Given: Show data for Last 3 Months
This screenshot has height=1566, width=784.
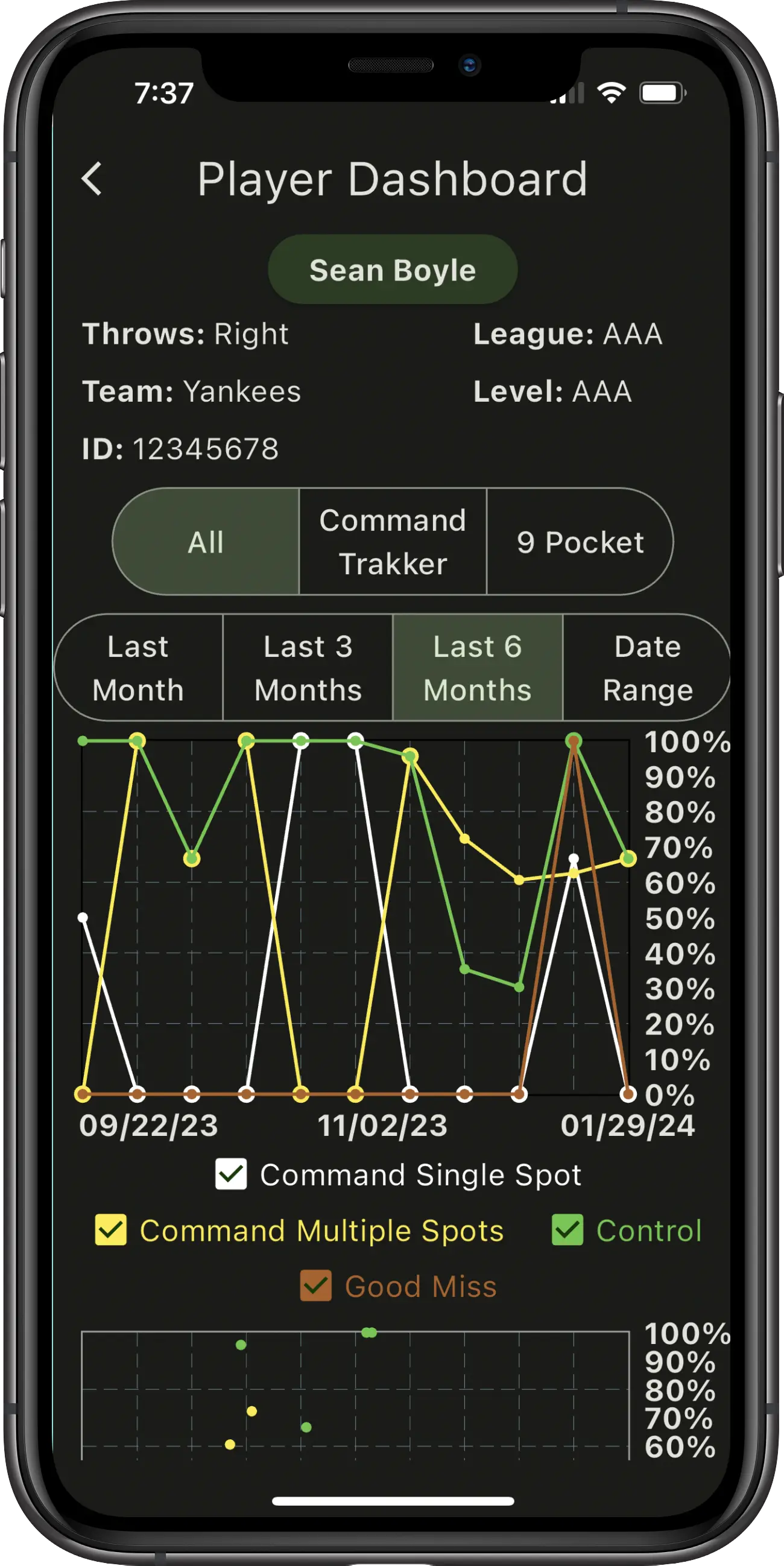Looking at the screenshot, I should click(x=308, y=668).
